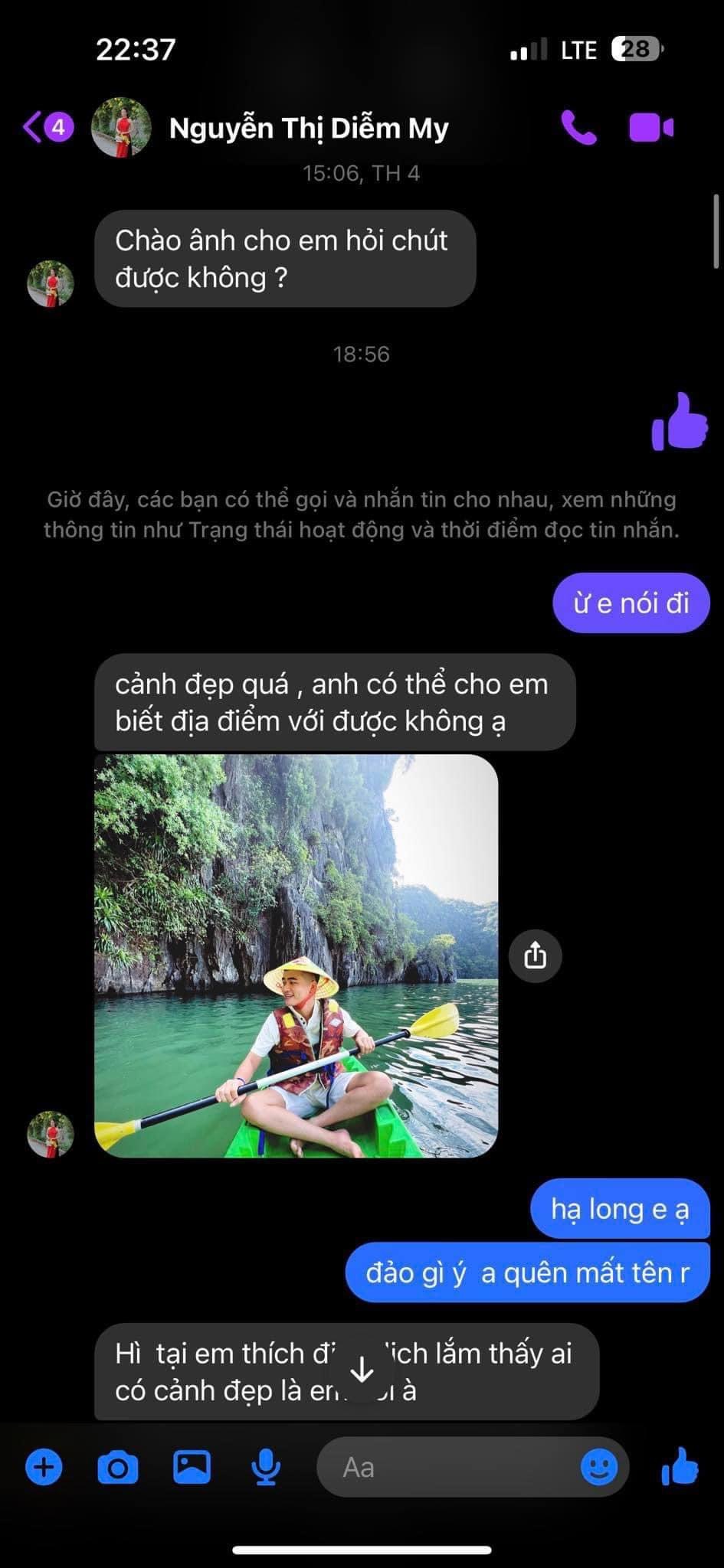Open the emoji picker

coord(598,1468)
